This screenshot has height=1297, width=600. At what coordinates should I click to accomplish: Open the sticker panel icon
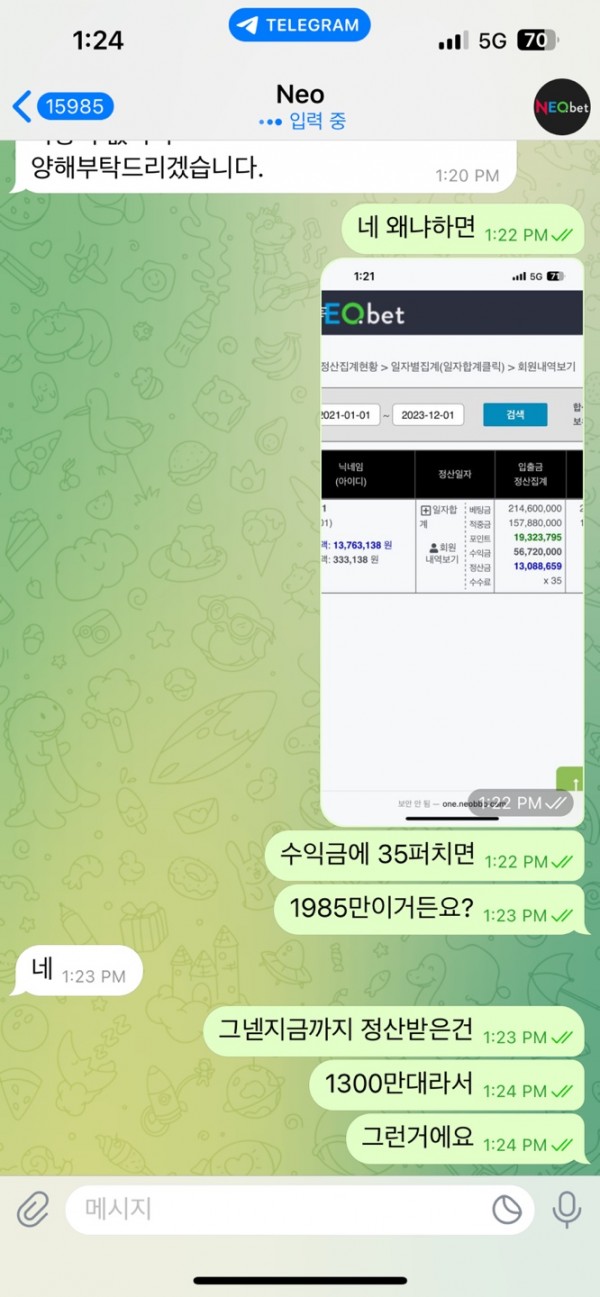[507, 1210]
